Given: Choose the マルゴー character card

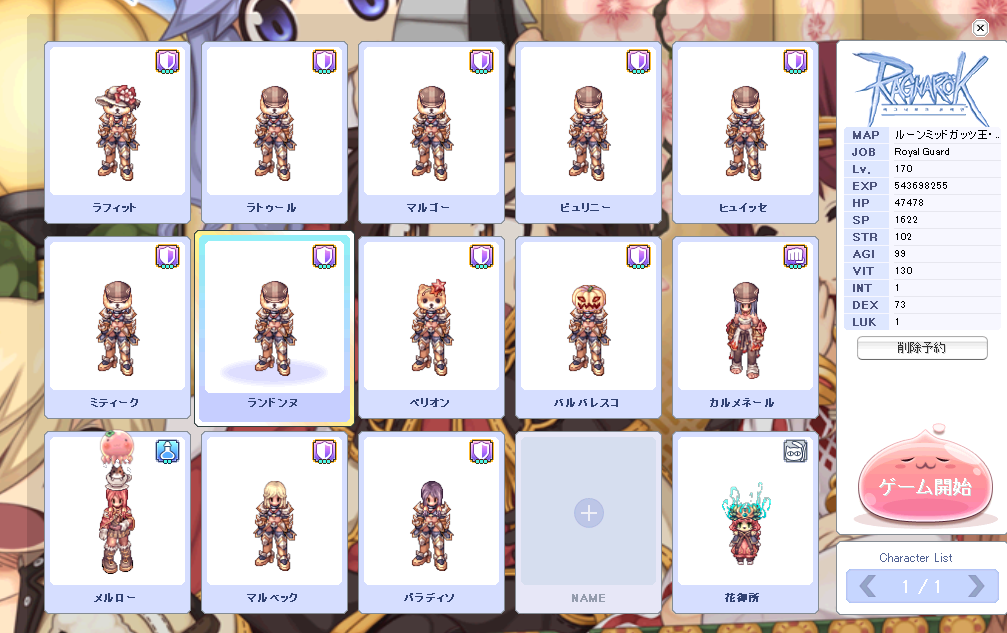Looking at the screenshot, I should point(431,132).
